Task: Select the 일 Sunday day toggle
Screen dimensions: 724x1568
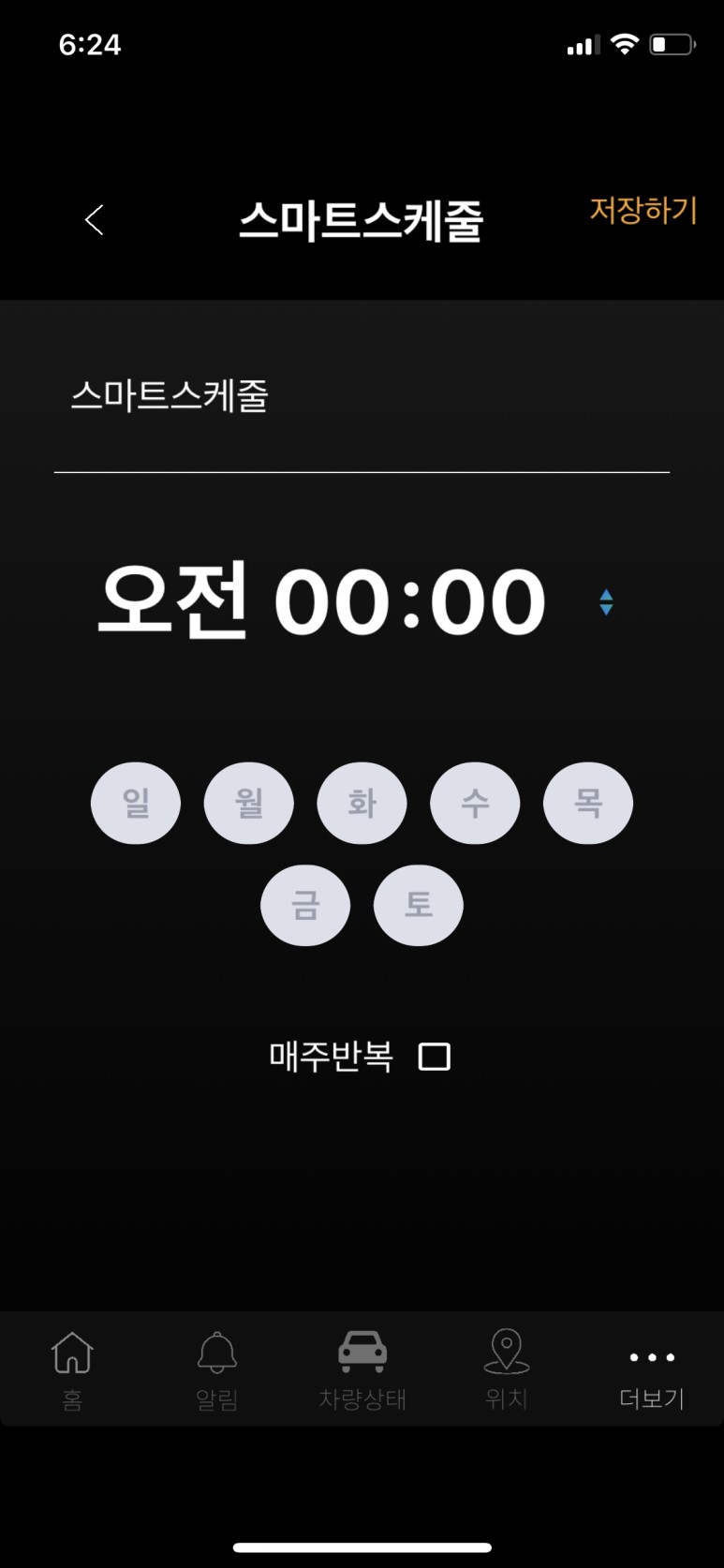Action: pos(135,803)
